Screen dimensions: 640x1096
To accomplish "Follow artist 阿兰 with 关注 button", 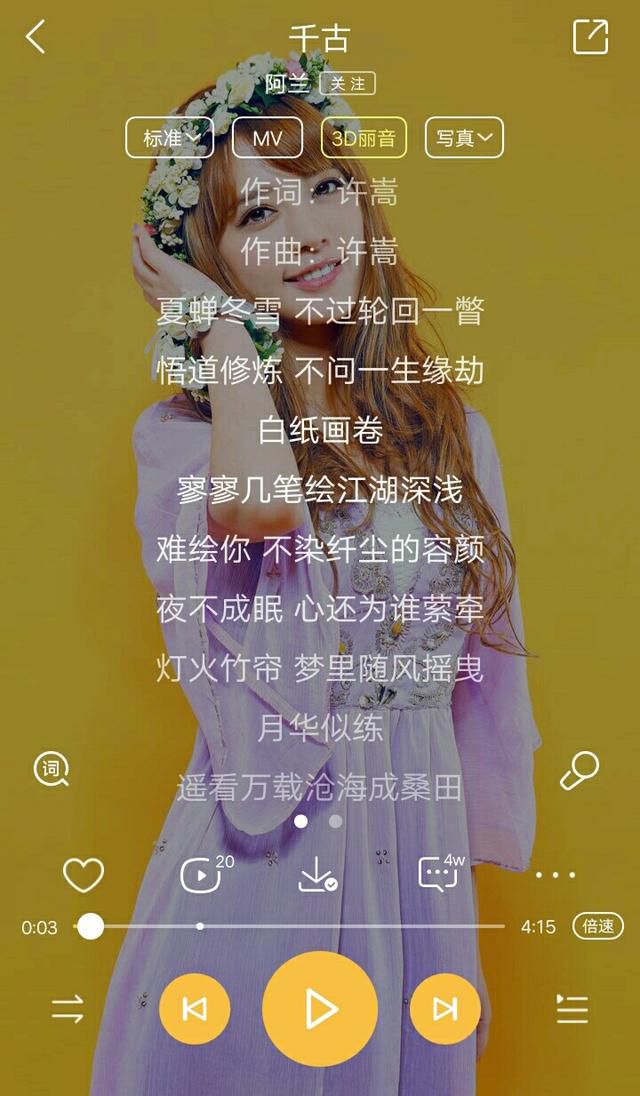I will [x=348, y=84].
